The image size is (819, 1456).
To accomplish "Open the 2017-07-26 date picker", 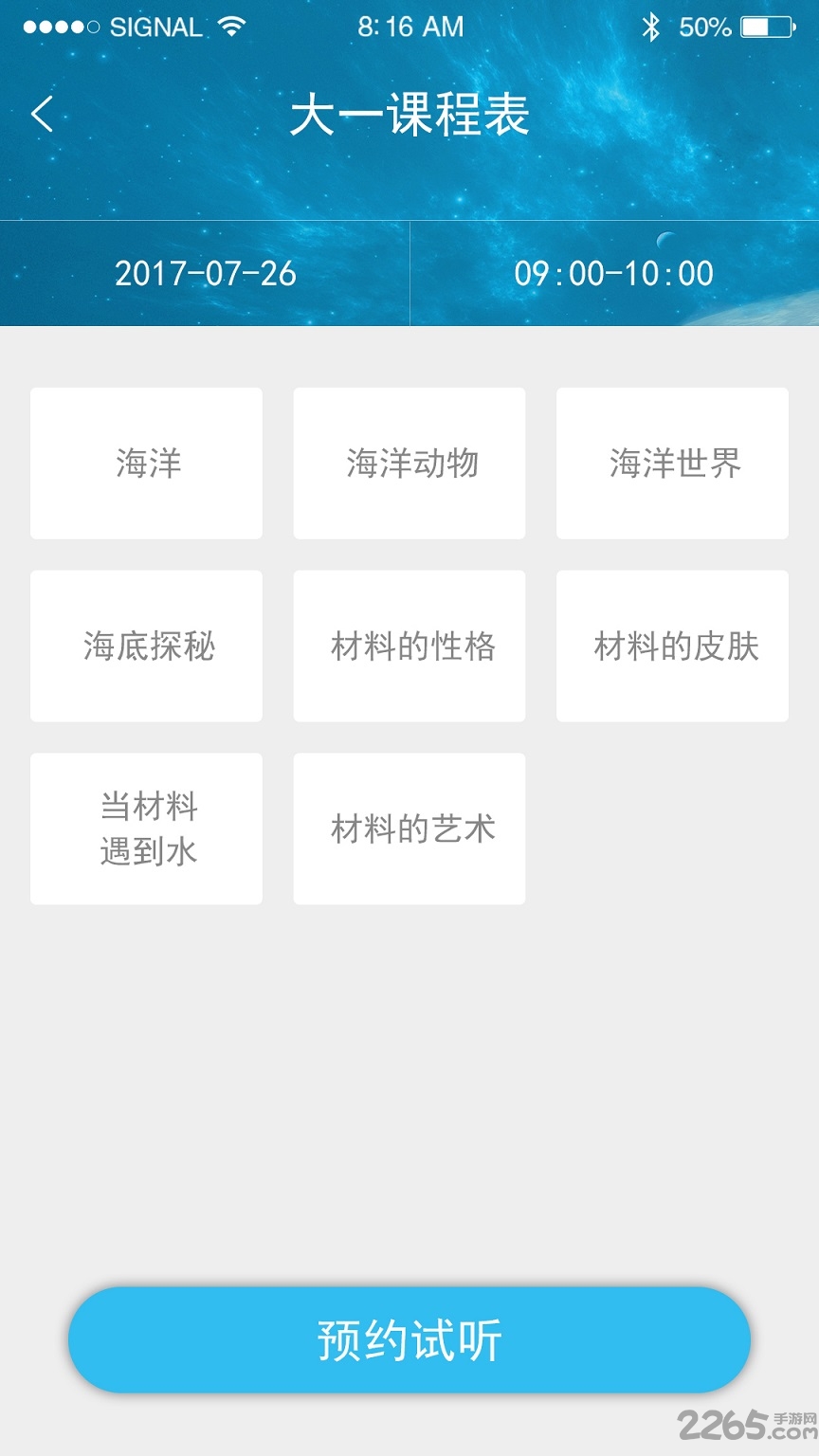I will tap(205, 274).
